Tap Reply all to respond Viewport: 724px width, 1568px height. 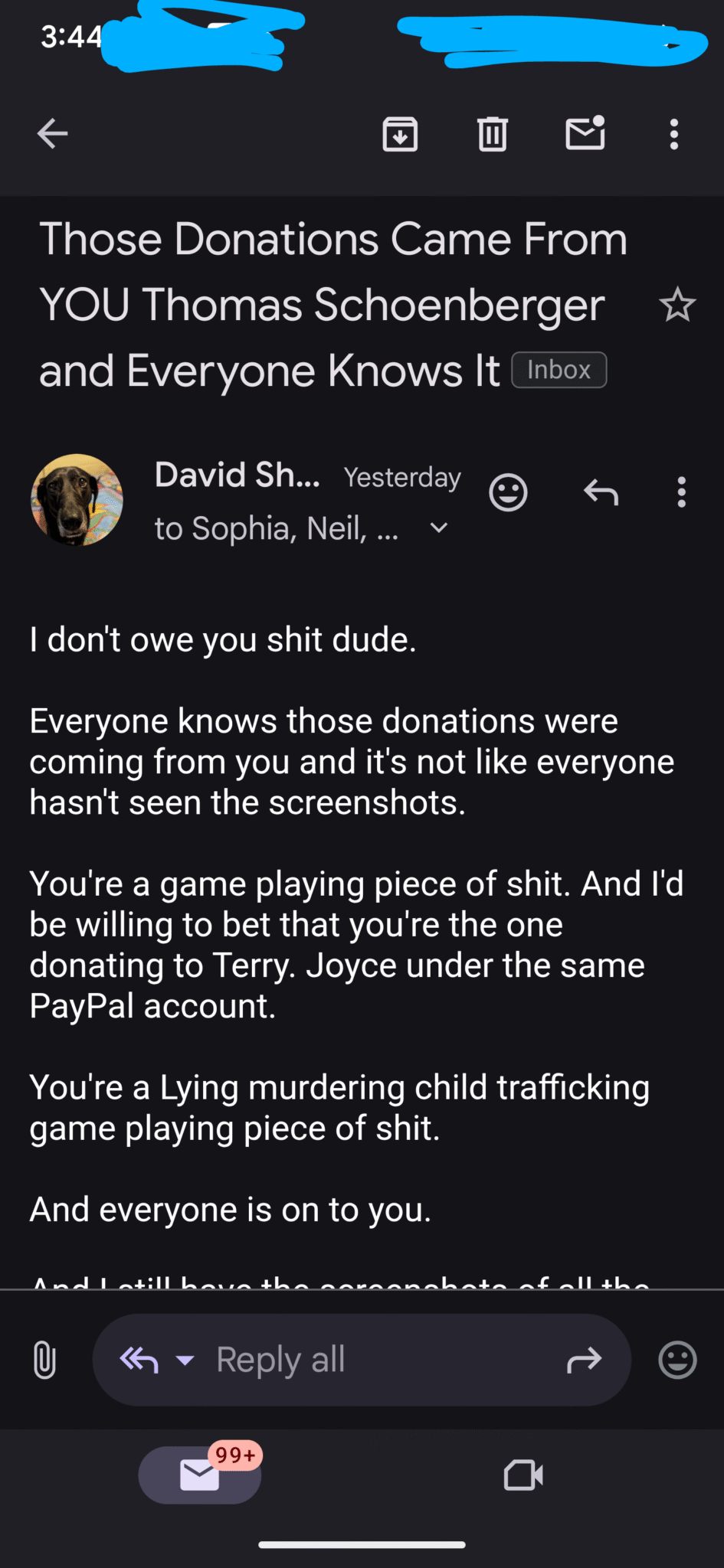click(280, 1360)
